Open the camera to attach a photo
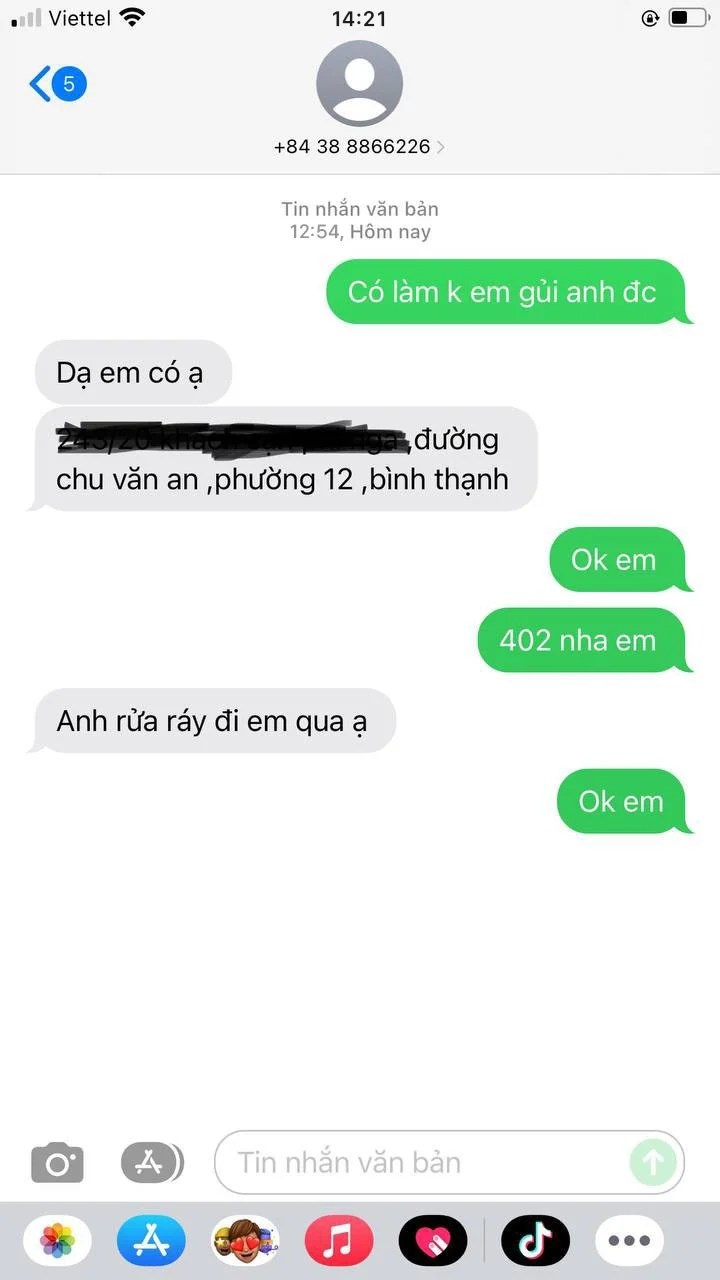The image size is (720, 1280). pyautogui.click(x=57, y=1162)
